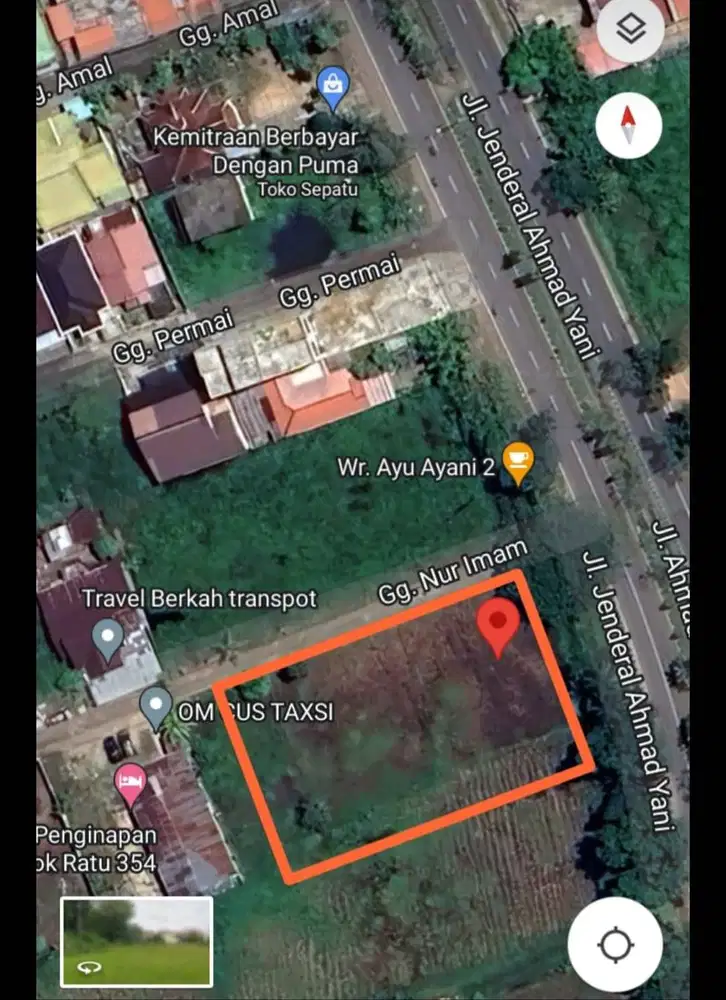The height and width of the screenshot is (1000, 726).
Task: Tap the compass to reset north
Action: 629,127
